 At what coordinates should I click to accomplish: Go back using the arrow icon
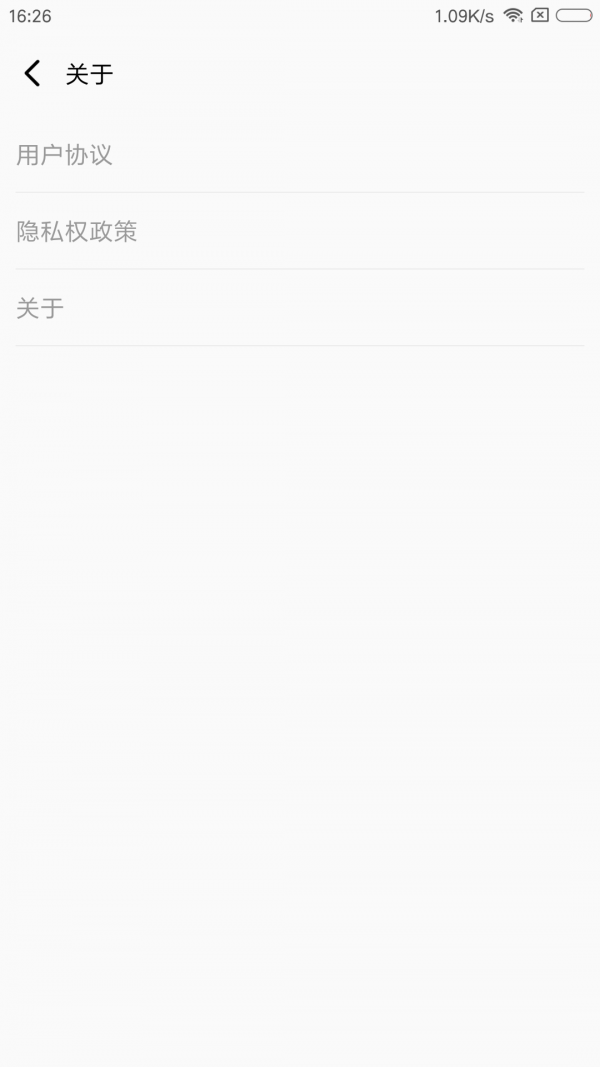[32, 73]
